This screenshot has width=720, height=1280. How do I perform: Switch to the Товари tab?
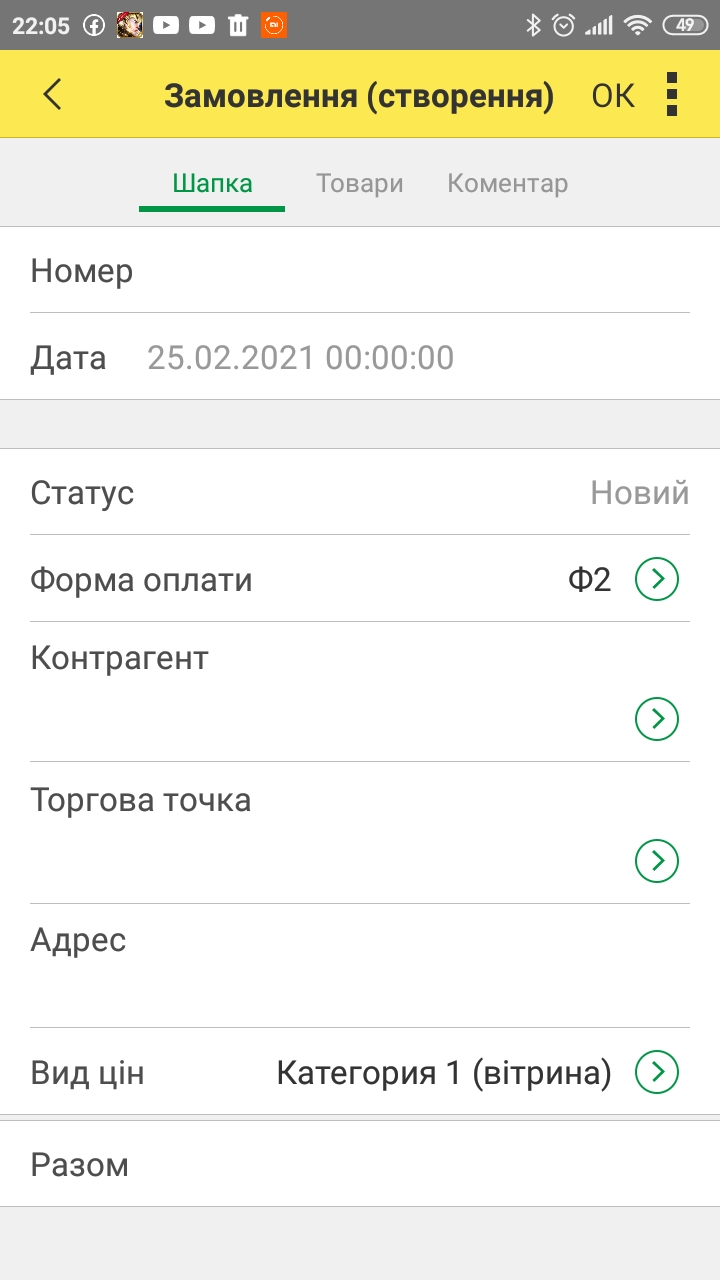click(360, 184)
